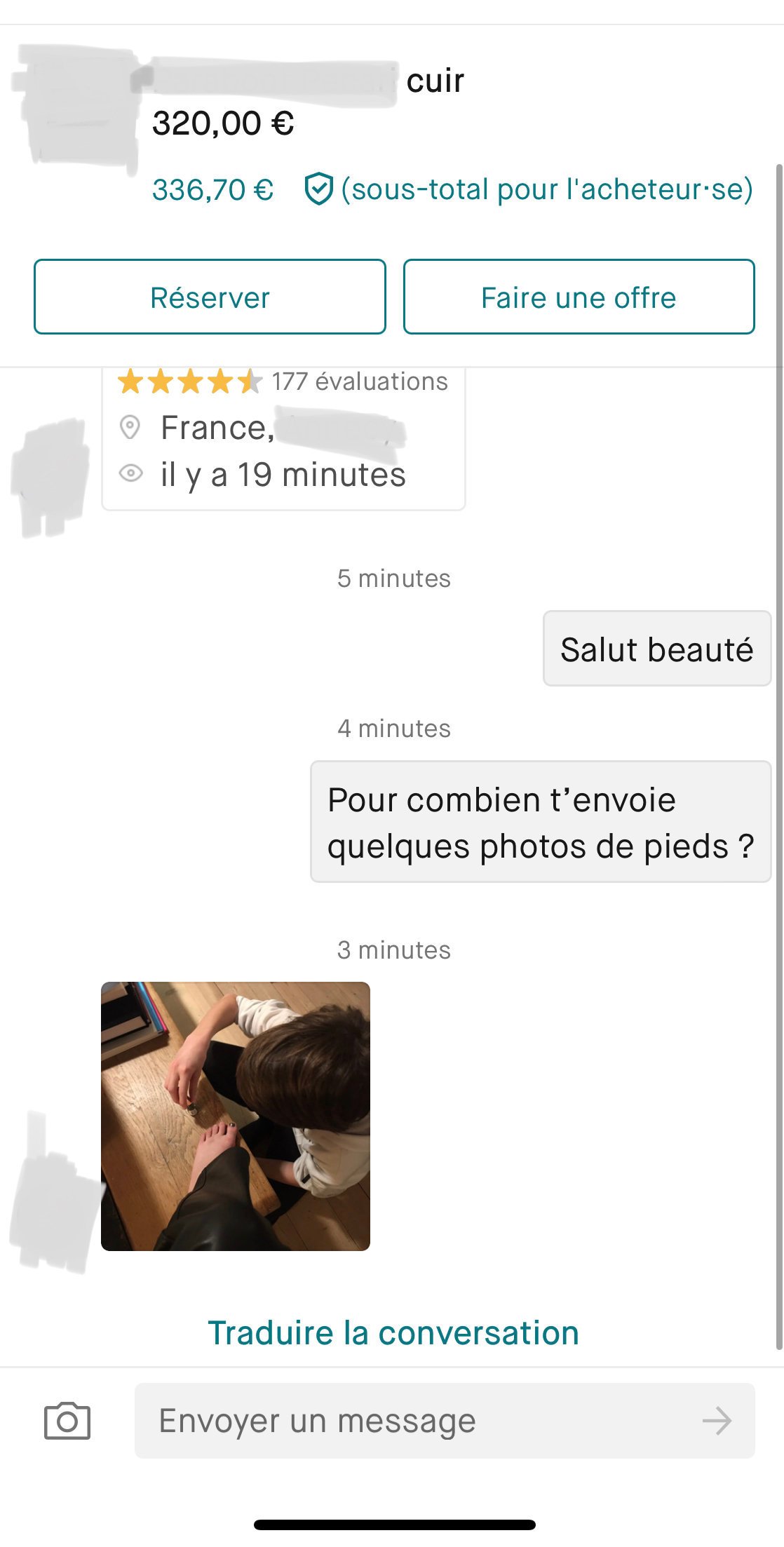The width and height of the screenshot is (784, 1547).
Task: Send the message with the arrow icon
Action: click(x=717, y=1421)
